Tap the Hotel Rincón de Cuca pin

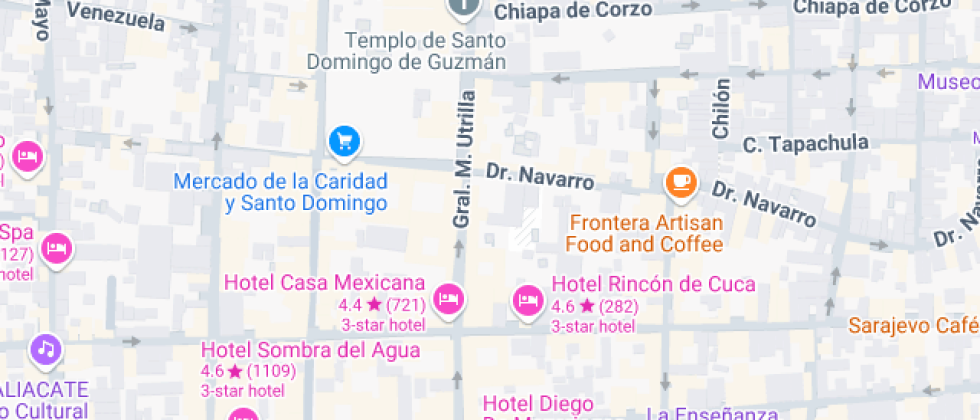point(526,299)
